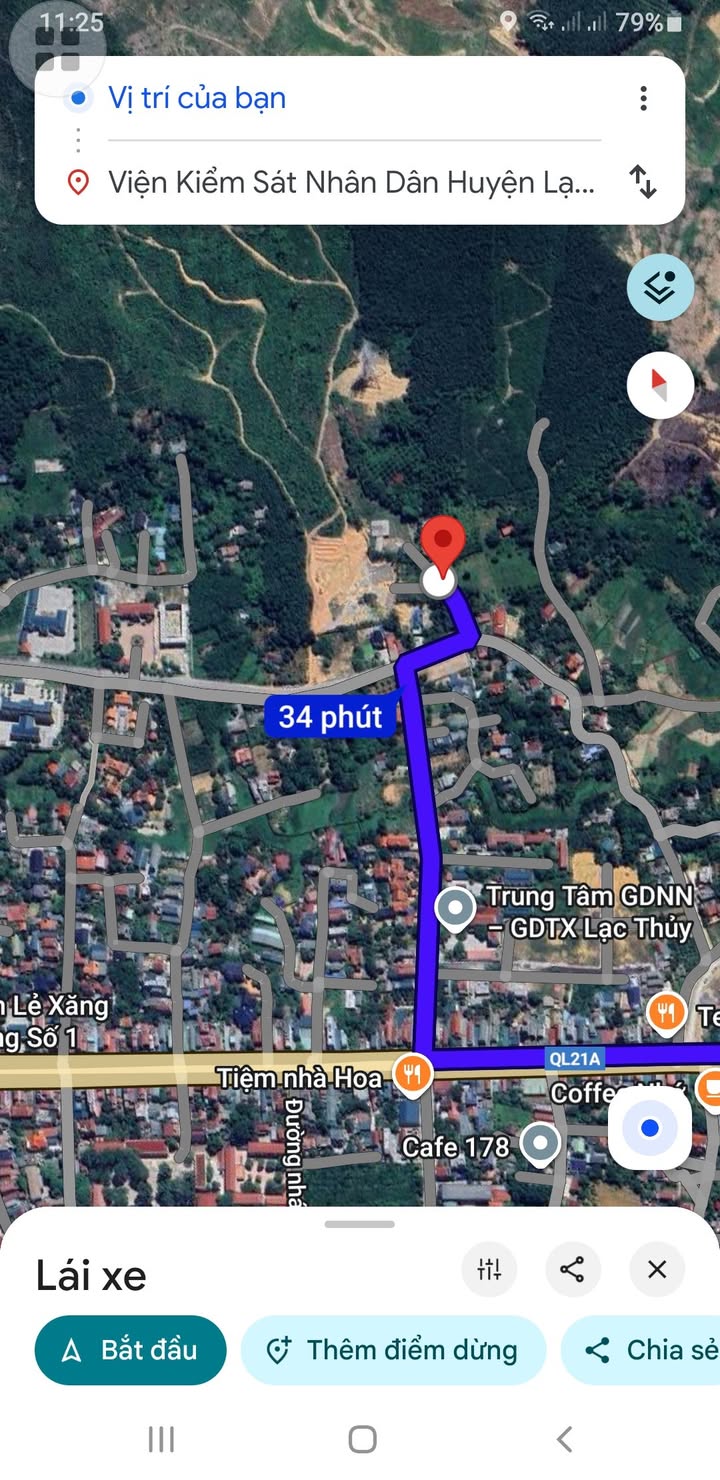Tap the red destination pin
This screenshot has height=1480, width=720.
pos(441,548)
